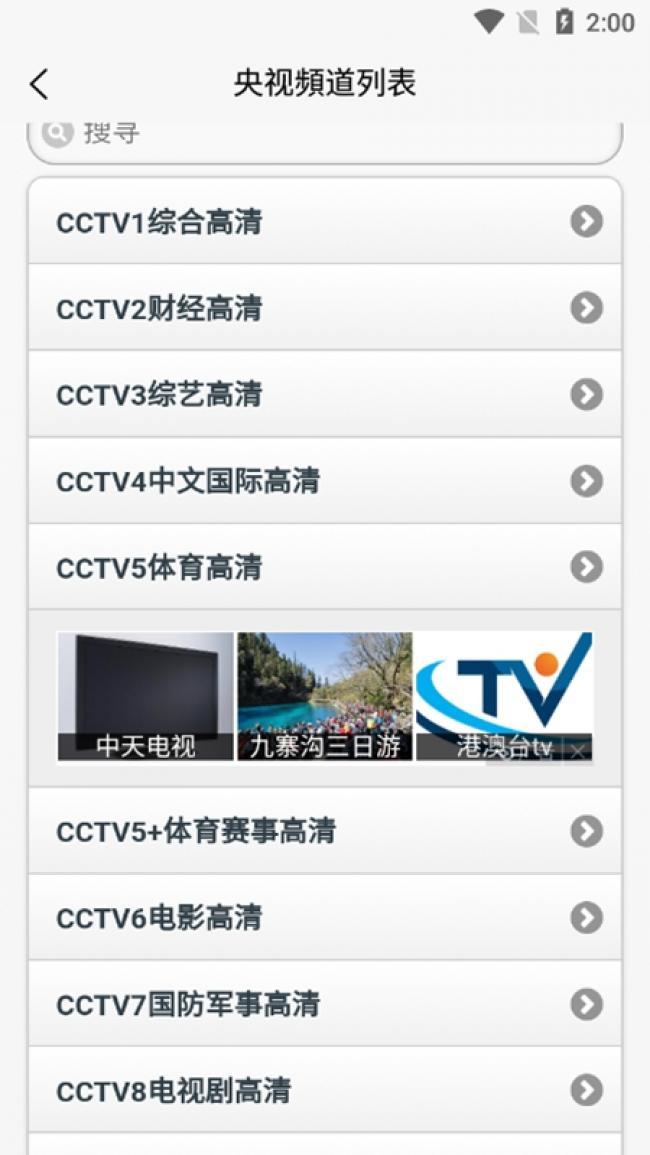
Task: Open CCTV7国防军事高清 channel
Action: click(325, 1004)
